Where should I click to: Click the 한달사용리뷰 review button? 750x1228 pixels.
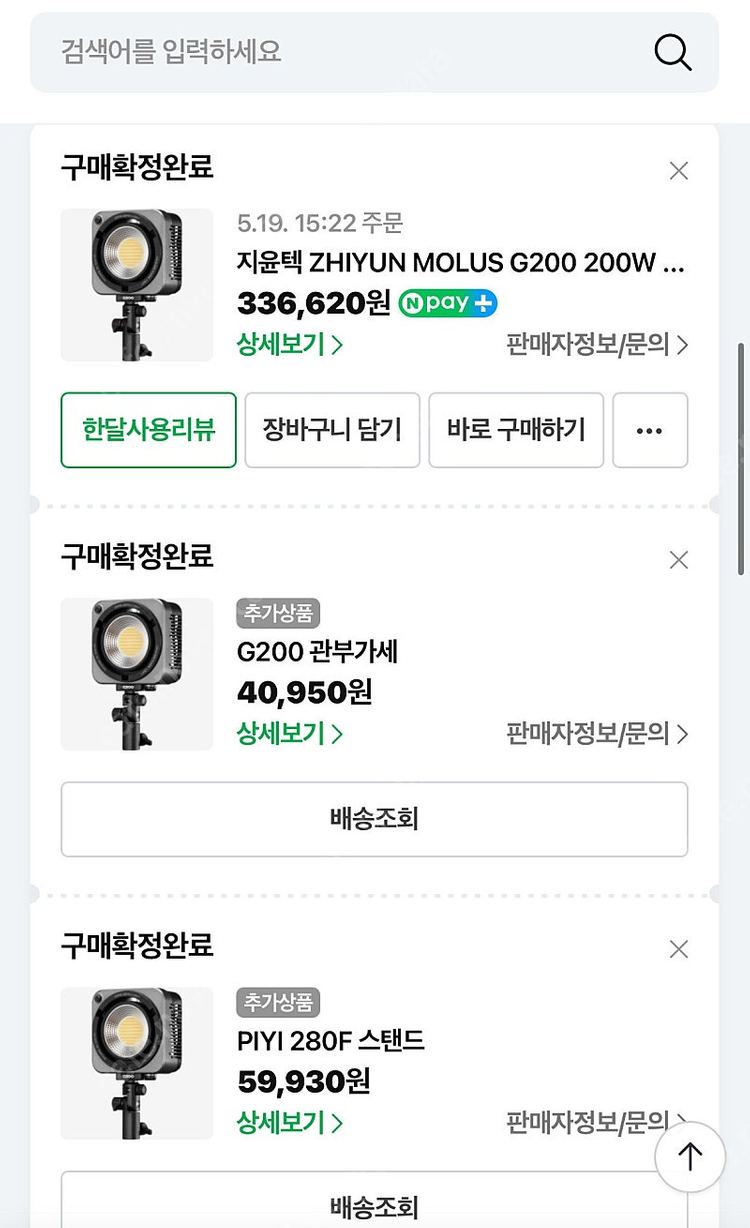point(147,430)
